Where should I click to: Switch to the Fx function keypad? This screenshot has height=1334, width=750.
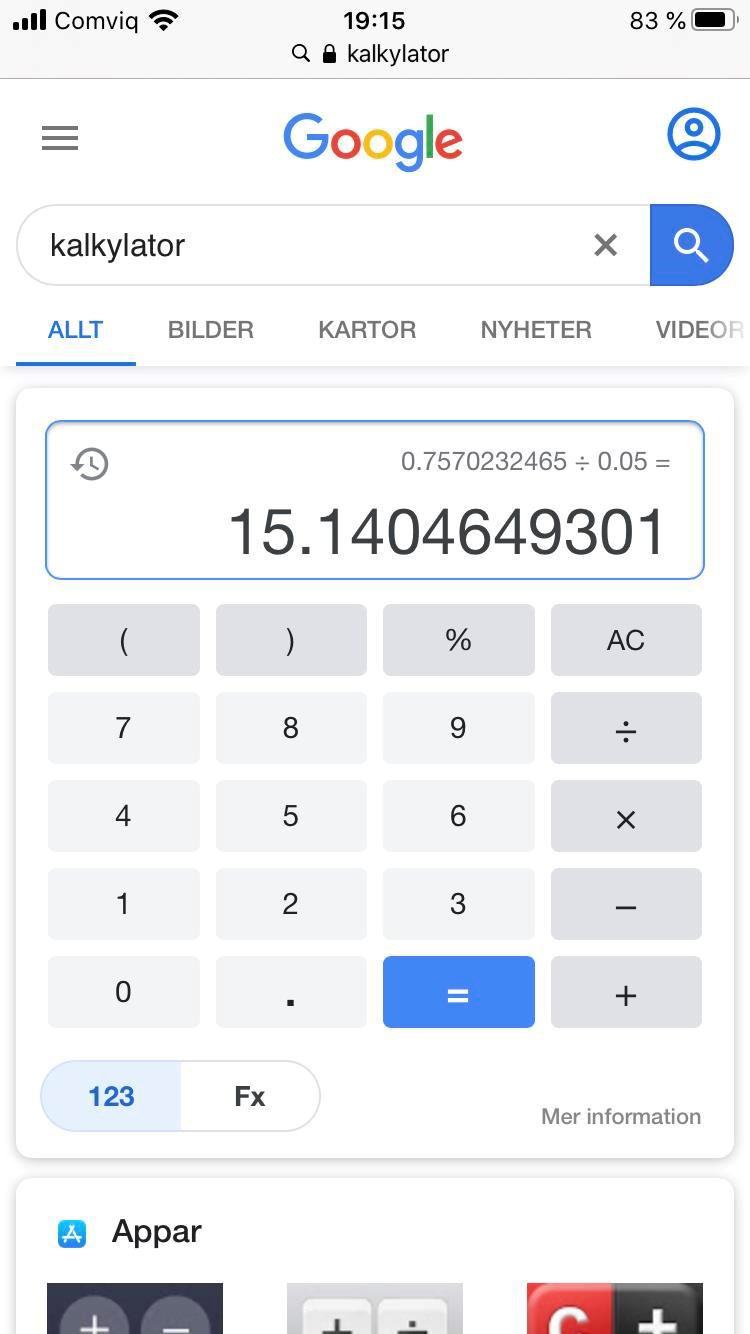click(250, 1096)
